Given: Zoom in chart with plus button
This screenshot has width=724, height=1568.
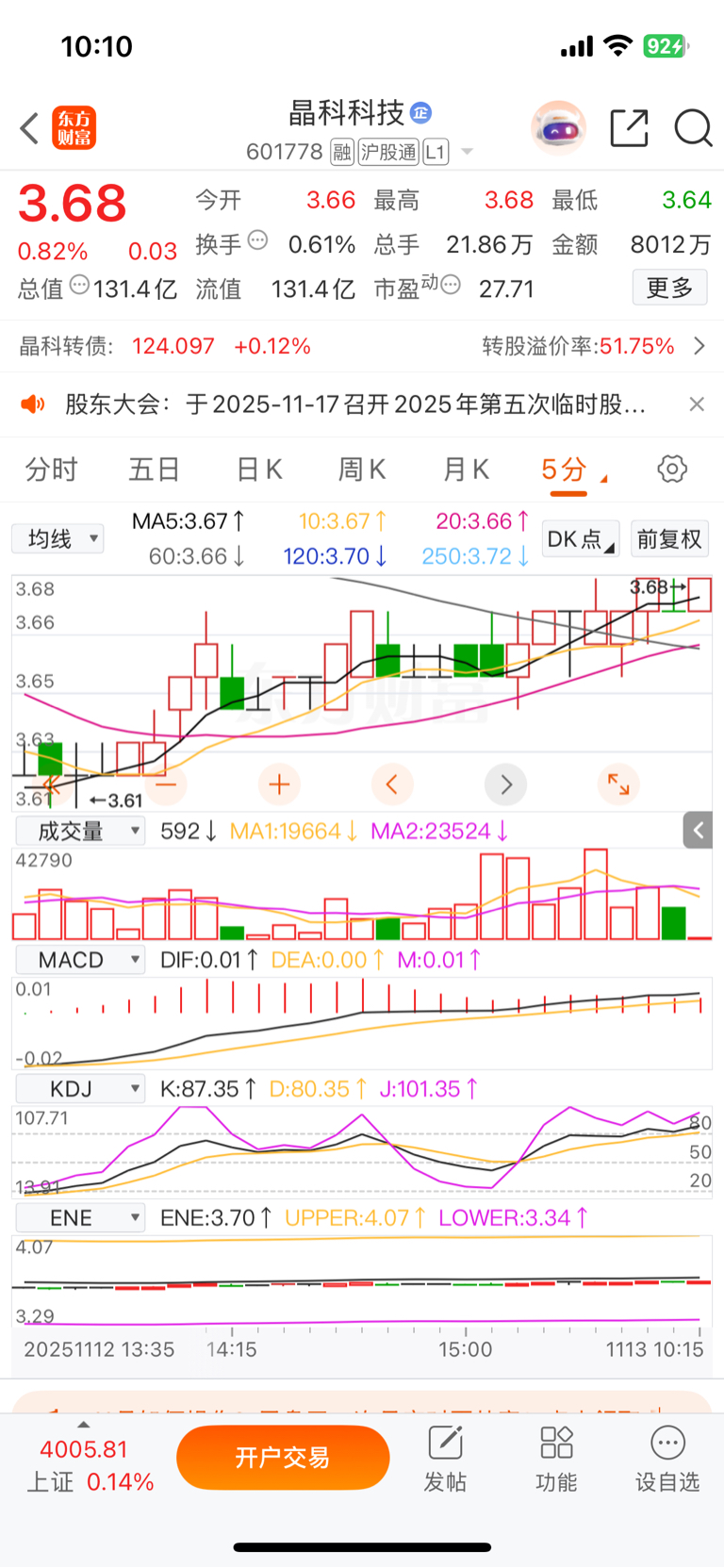Looking at the screenshot, I should click(x=279, y=784).
